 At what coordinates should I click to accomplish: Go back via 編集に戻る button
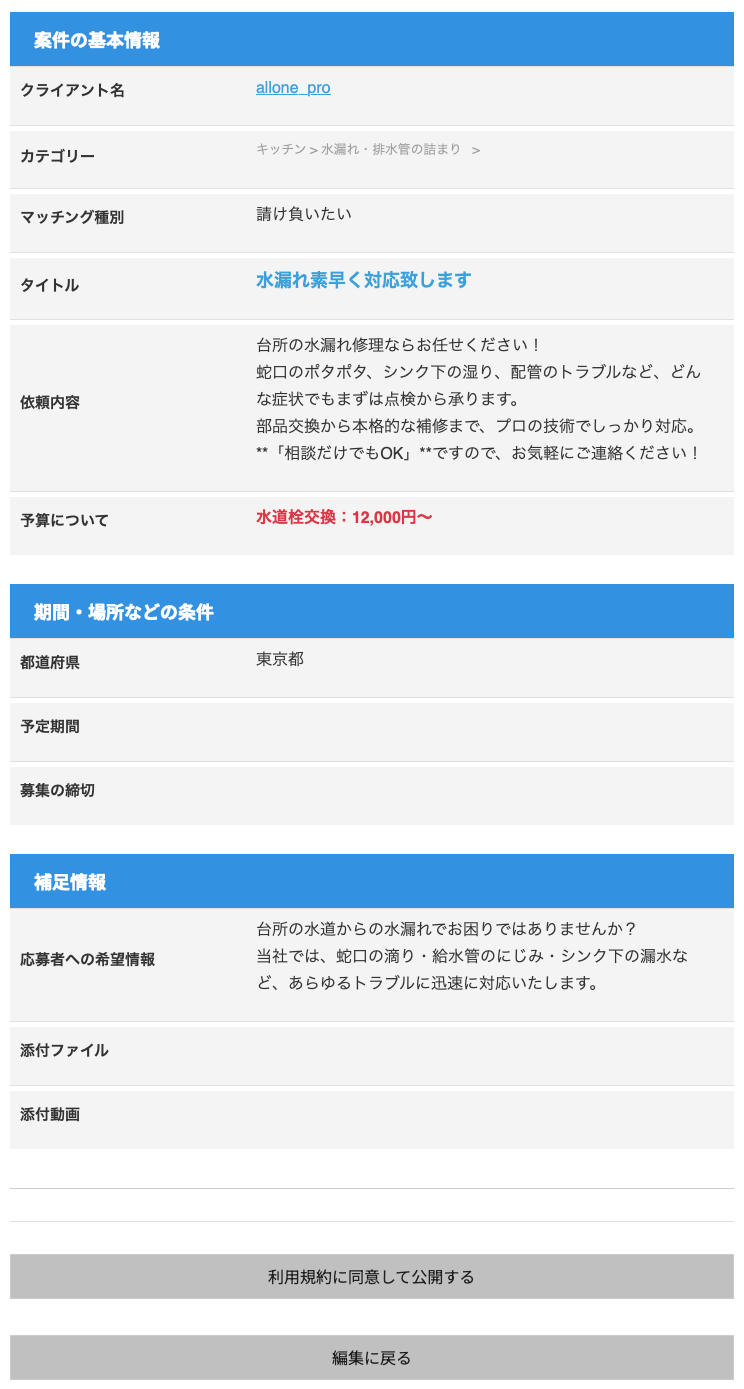(371, 1358)
